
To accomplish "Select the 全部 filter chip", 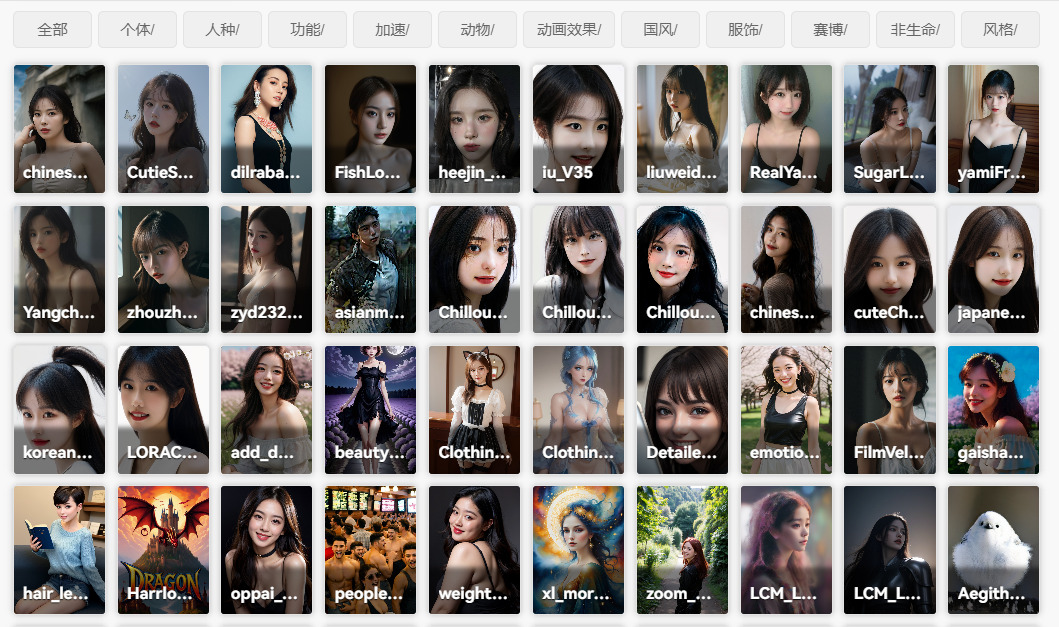I will (x=52, y=30).
